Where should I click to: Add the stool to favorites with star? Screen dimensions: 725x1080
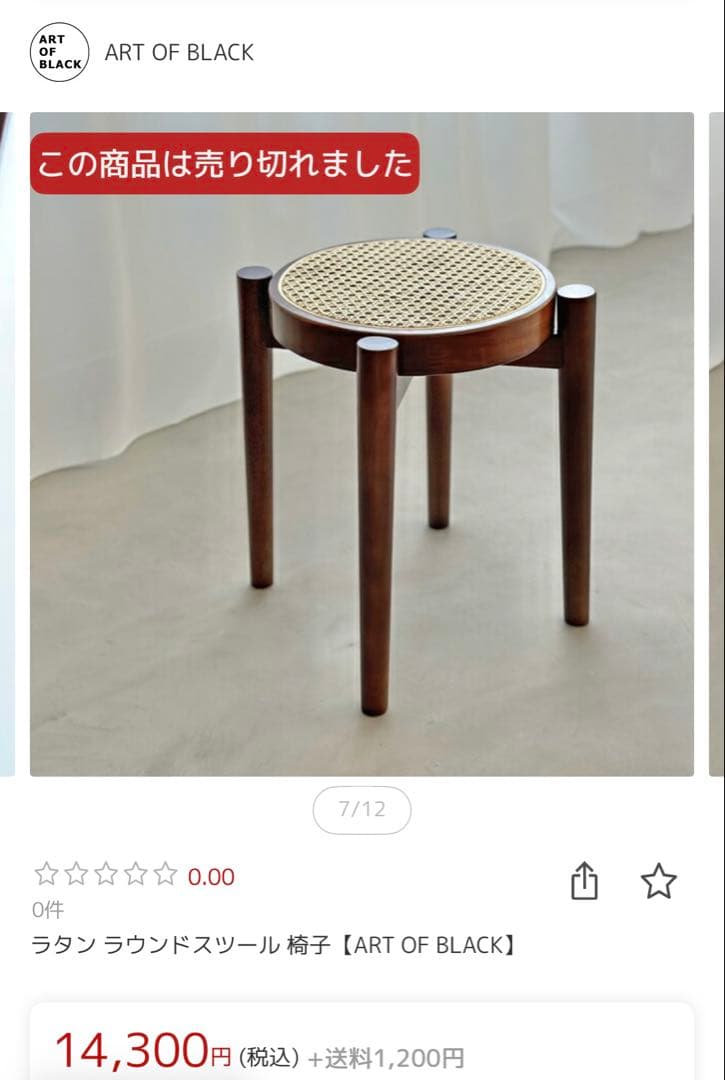[x=658, y=881]
